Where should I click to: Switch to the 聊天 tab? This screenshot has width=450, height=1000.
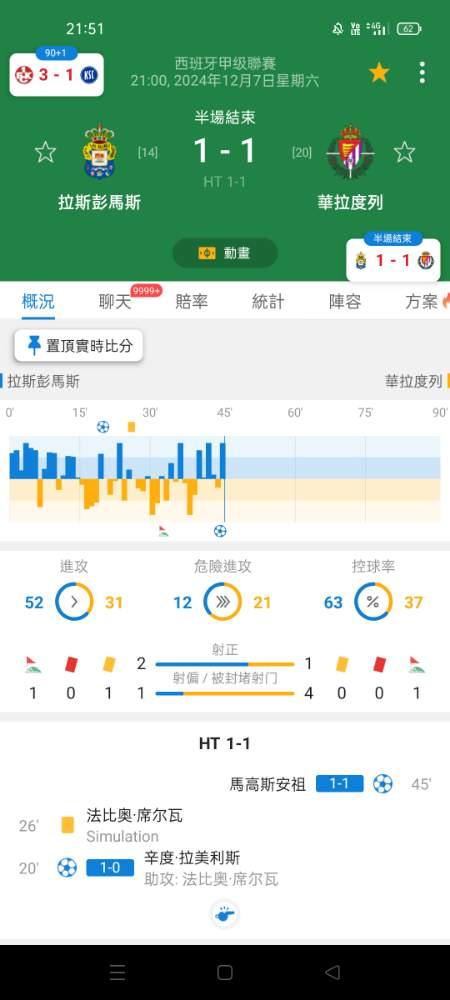(x=115, y=302)
